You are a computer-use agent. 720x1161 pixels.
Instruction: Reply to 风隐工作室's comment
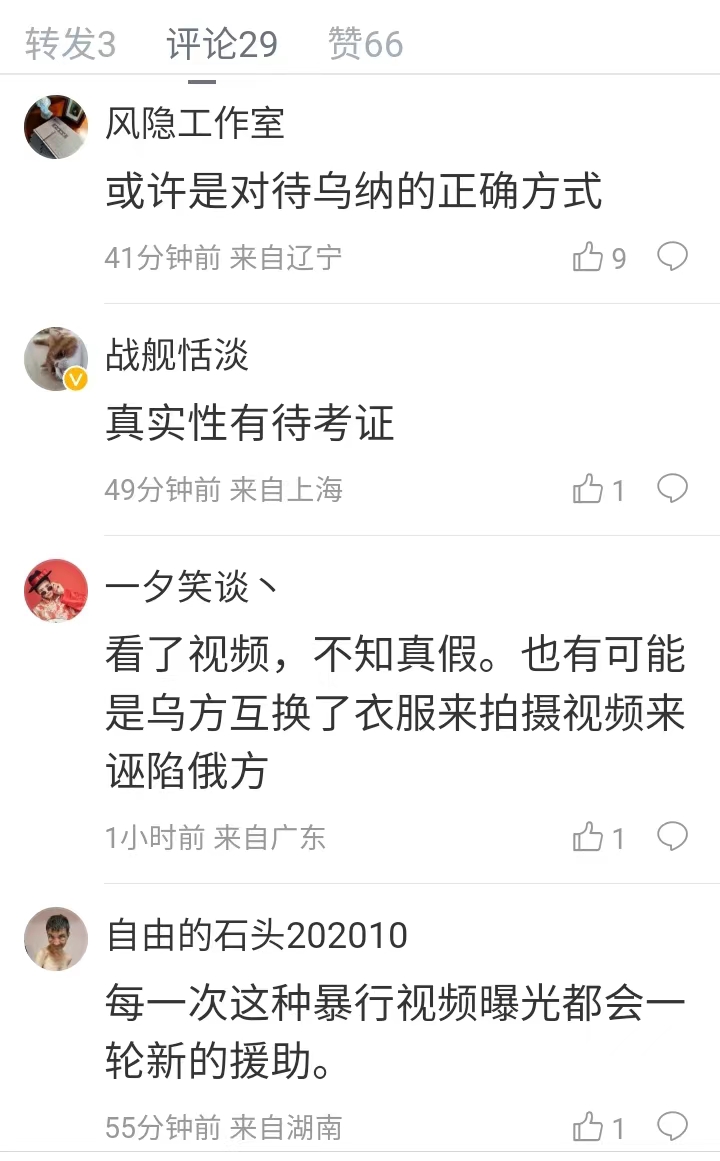pos(673,257)
